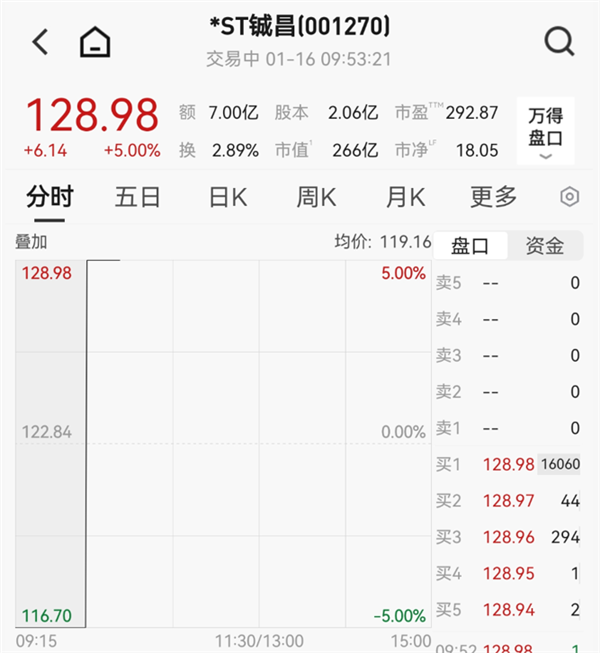Screen dimensions: 600x653
Task: Switch to the 分时 chart tab
Action: pyautogui.click(x=50, y=197)
